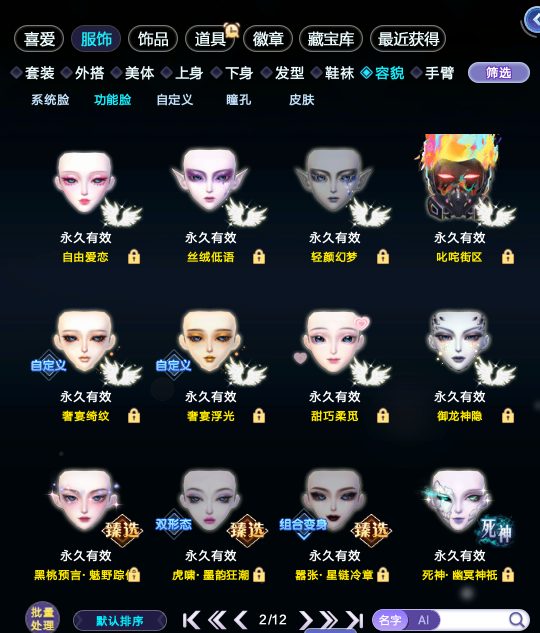The height and width of the screenshot is (633, 540).
Task: Select the 最近获得 tab
Action: (x=408, y=39)
